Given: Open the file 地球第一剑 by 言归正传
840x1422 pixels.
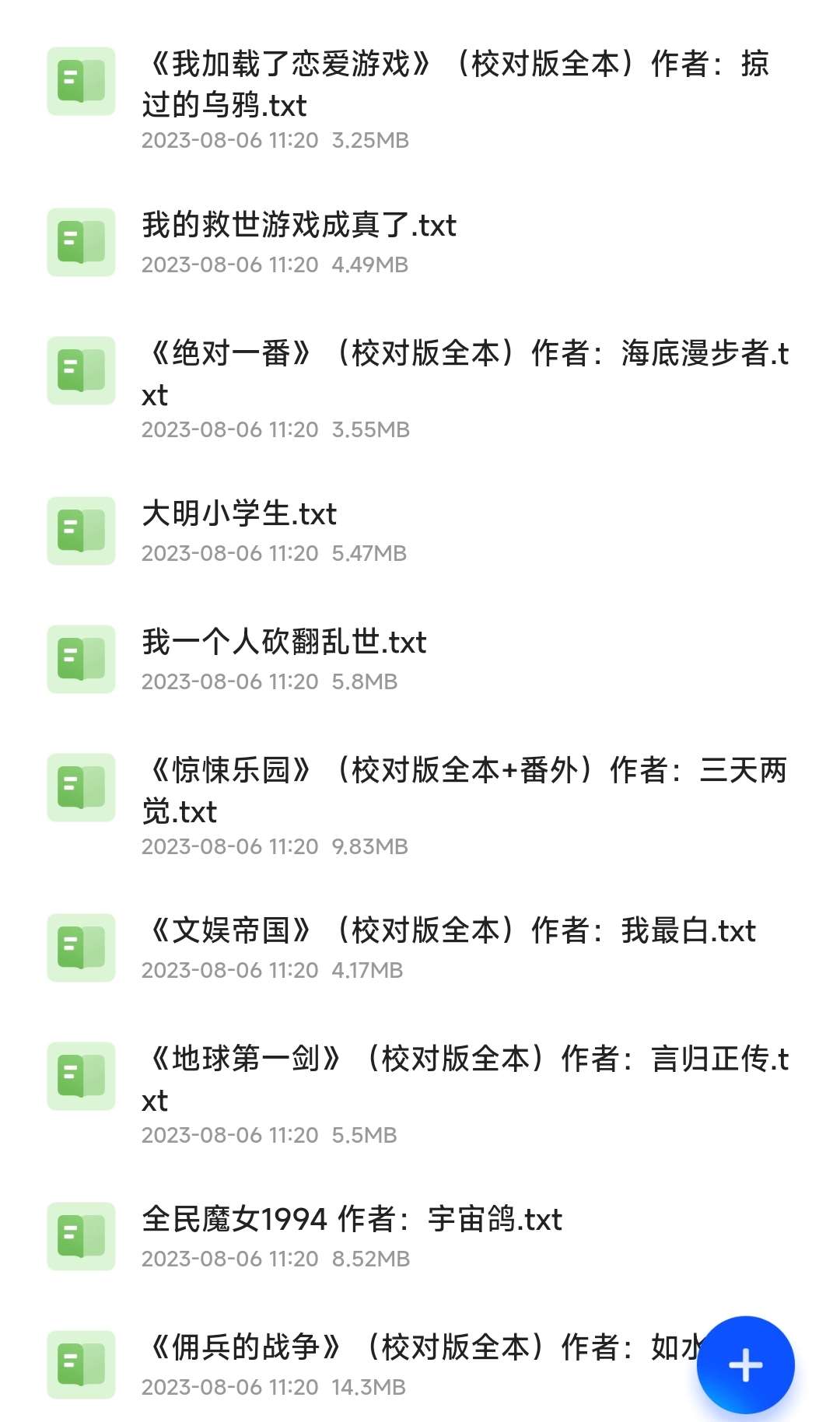Looking at the screenshot, I should (464, 1079).
